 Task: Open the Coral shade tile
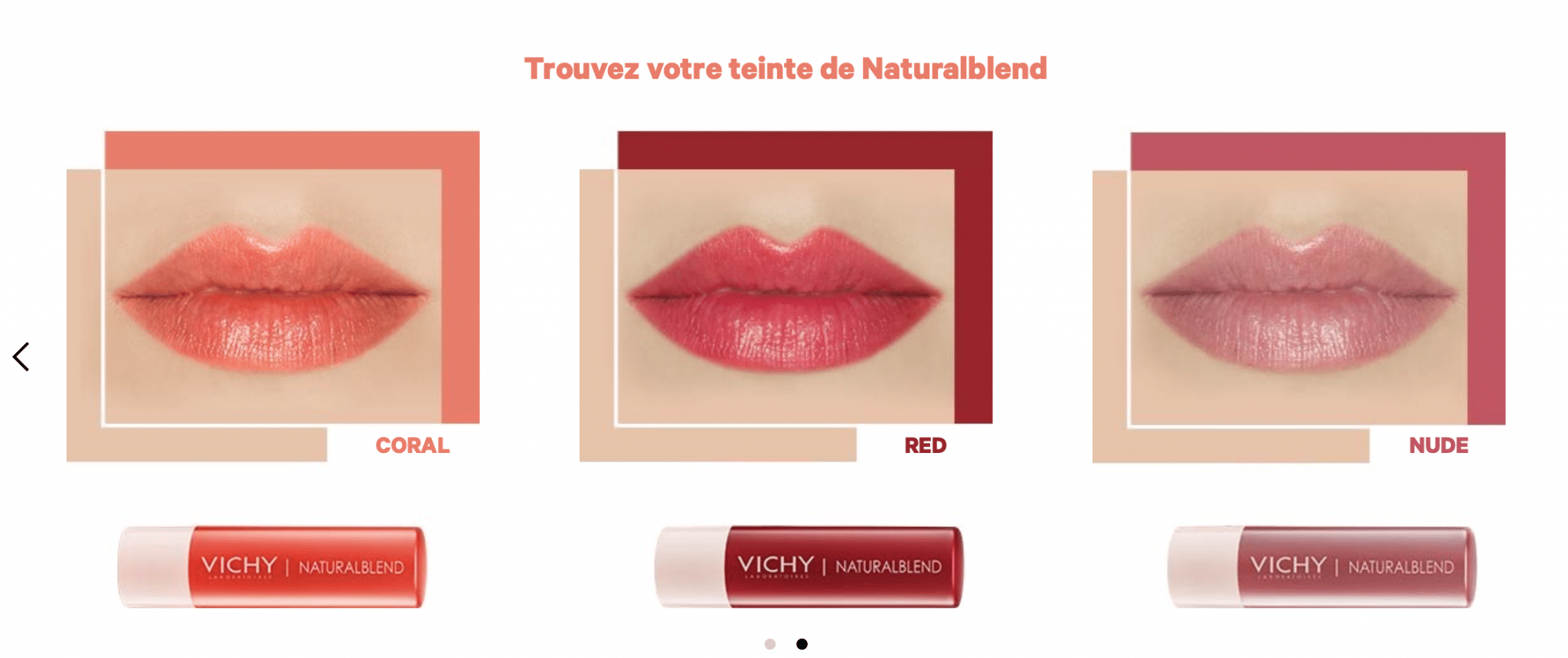pyautogui.click(x=273, y=296)
